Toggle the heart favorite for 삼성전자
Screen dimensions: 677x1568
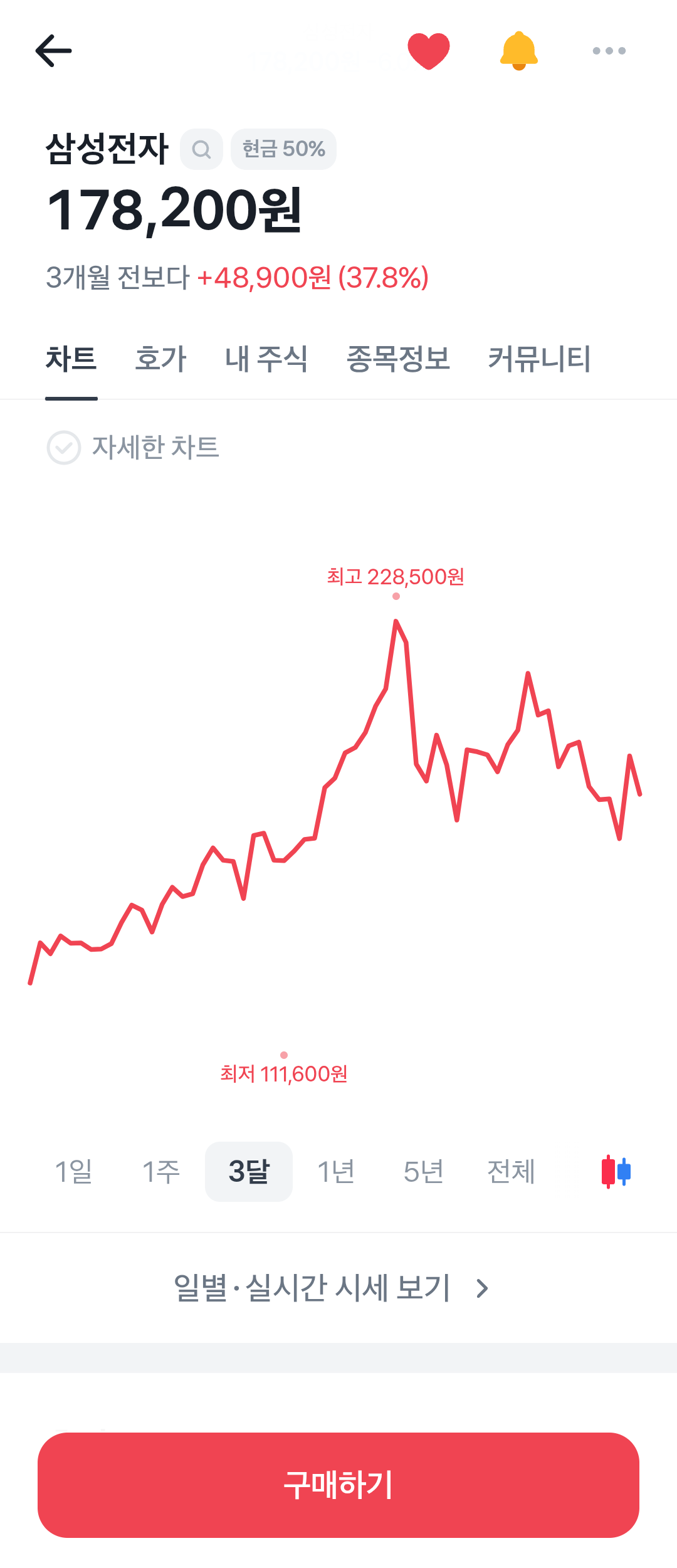429,51
